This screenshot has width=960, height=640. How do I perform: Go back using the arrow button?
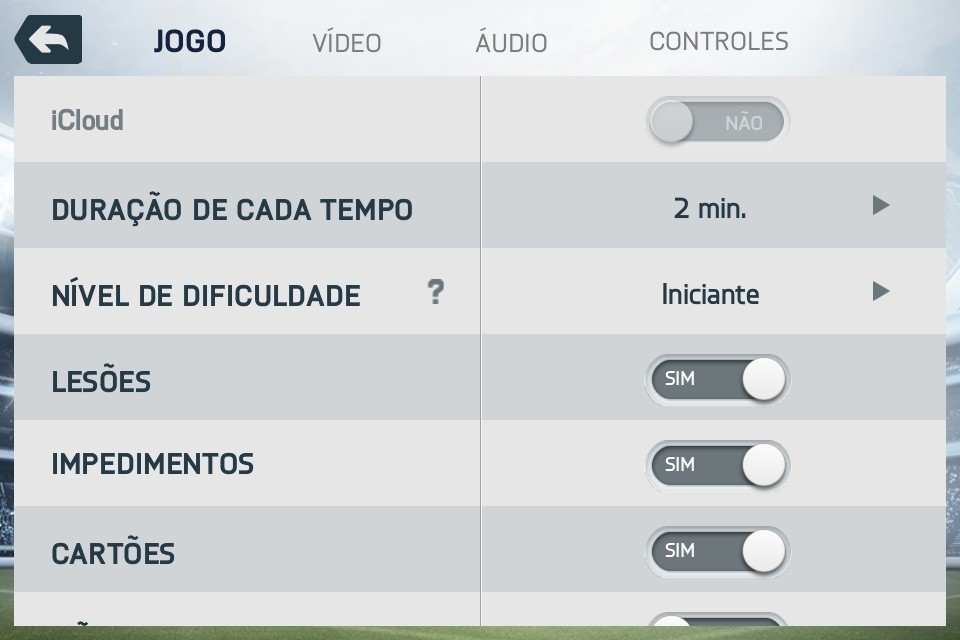pos(48,40)
